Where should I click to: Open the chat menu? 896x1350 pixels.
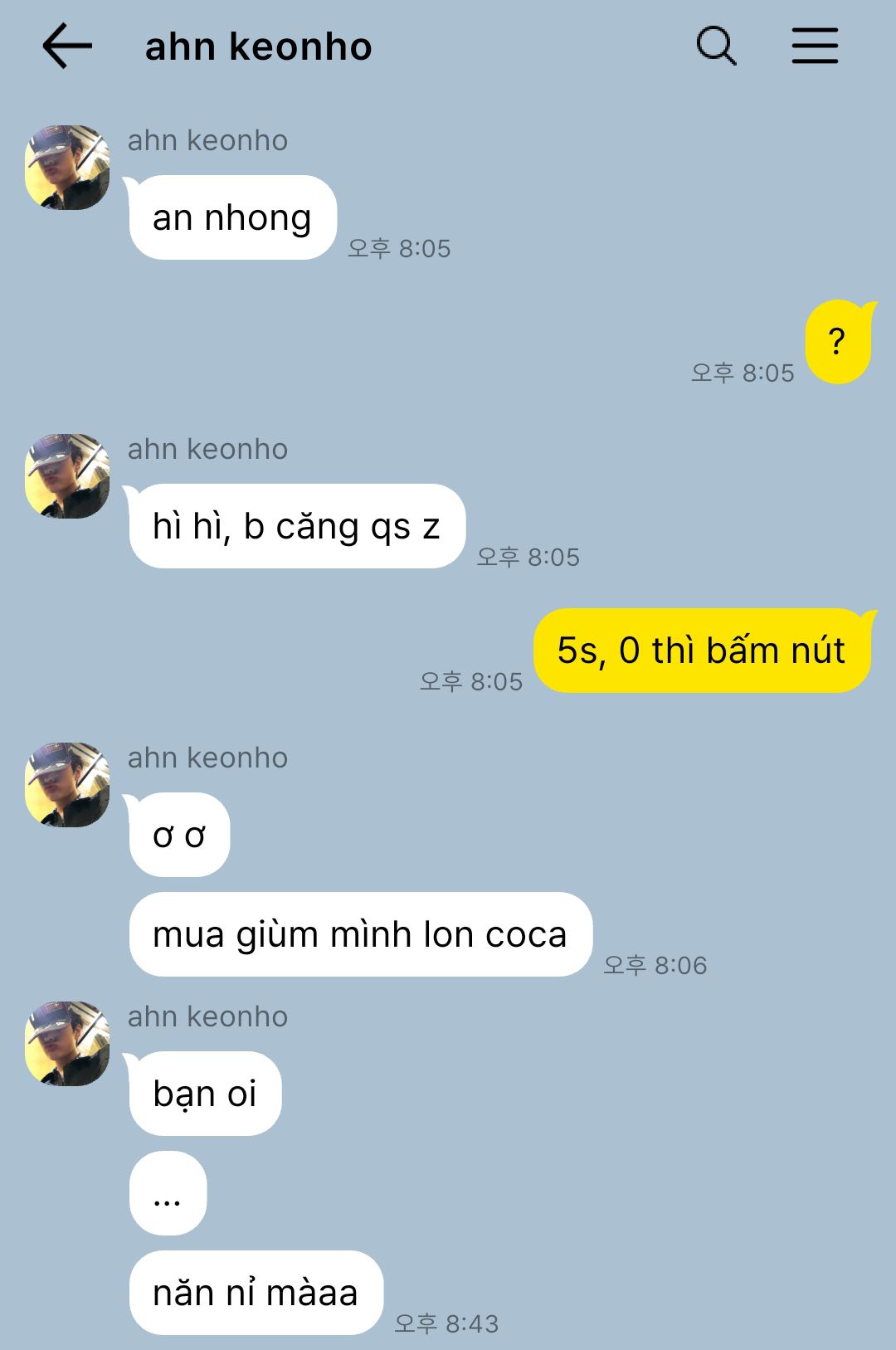(815, 46)
